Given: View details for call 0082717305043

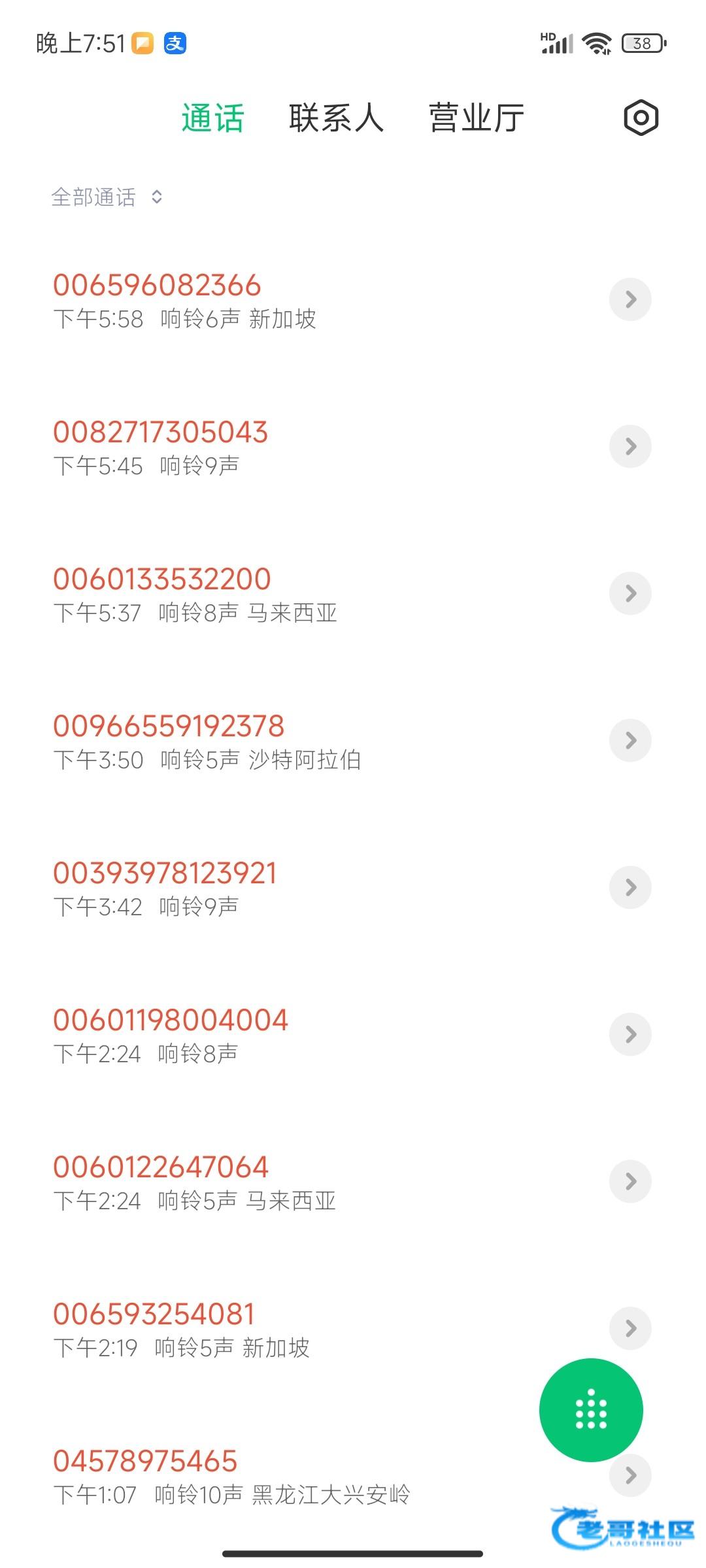Looking at the screenshot, I should 630,446.
